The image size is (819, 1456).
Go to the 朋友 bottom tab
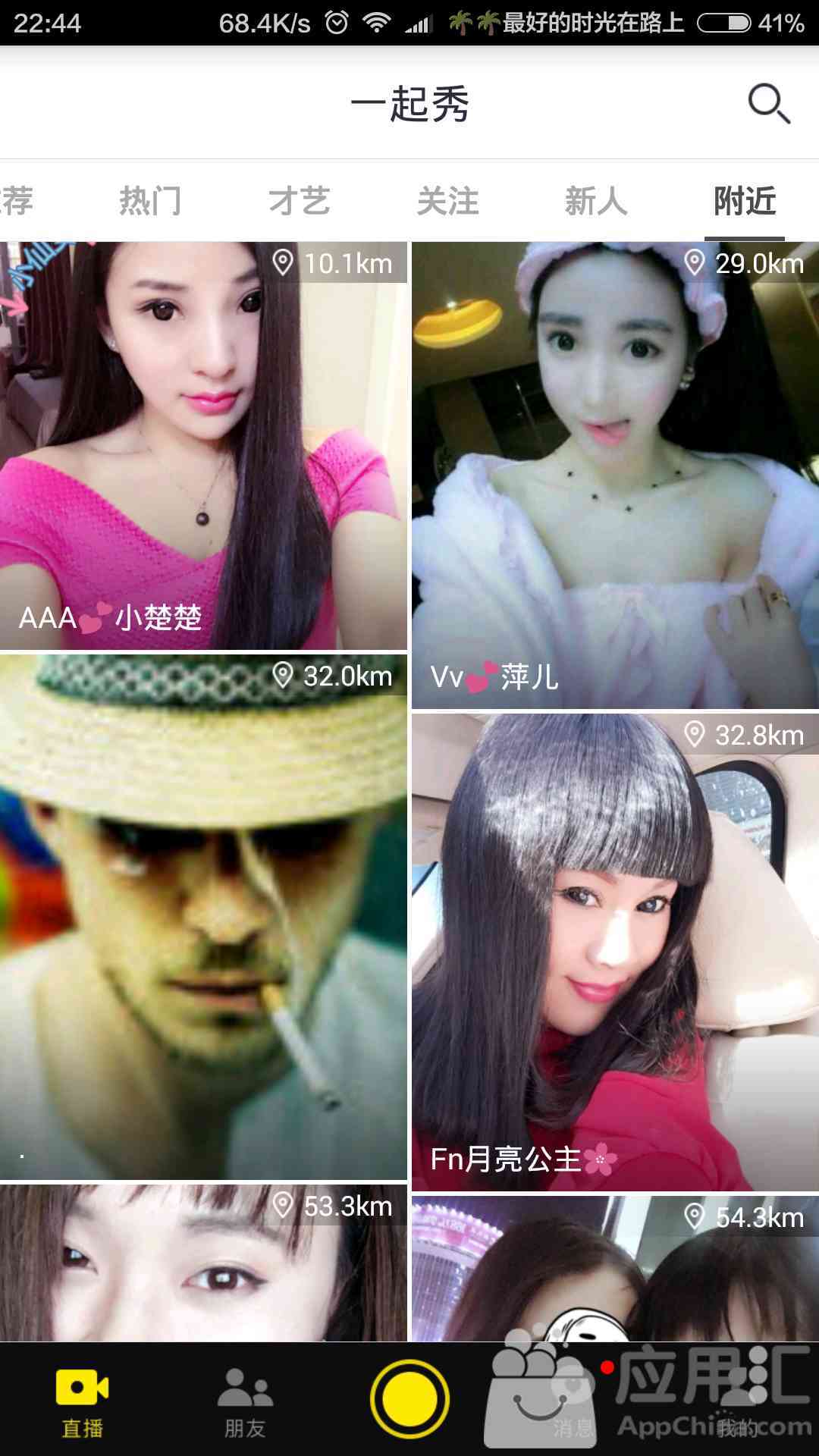click(245, 1401)
